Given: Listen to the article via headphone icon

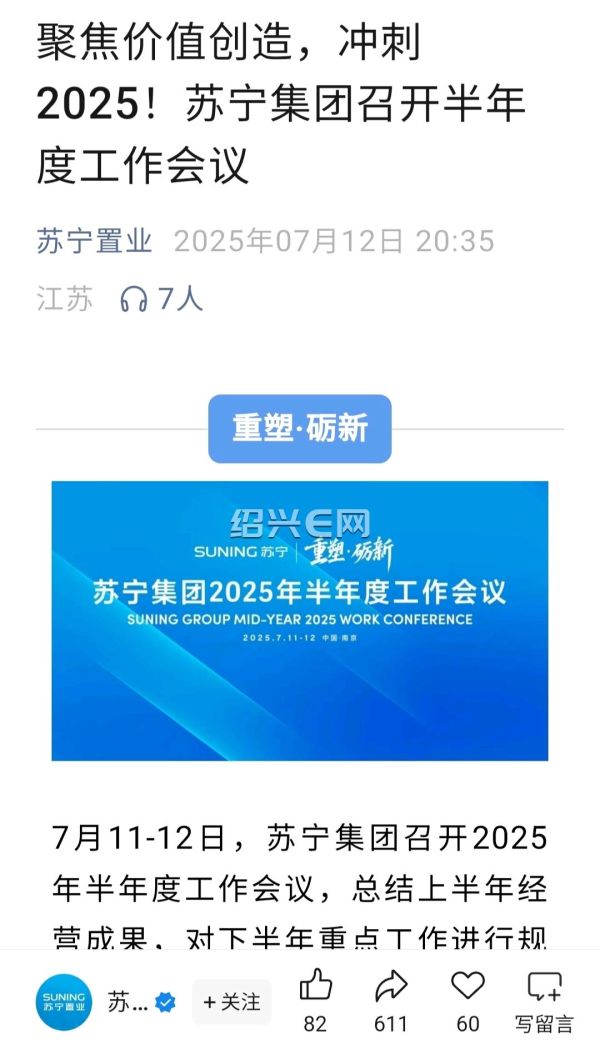Looking at the screenshot, I should pos(134,298).
